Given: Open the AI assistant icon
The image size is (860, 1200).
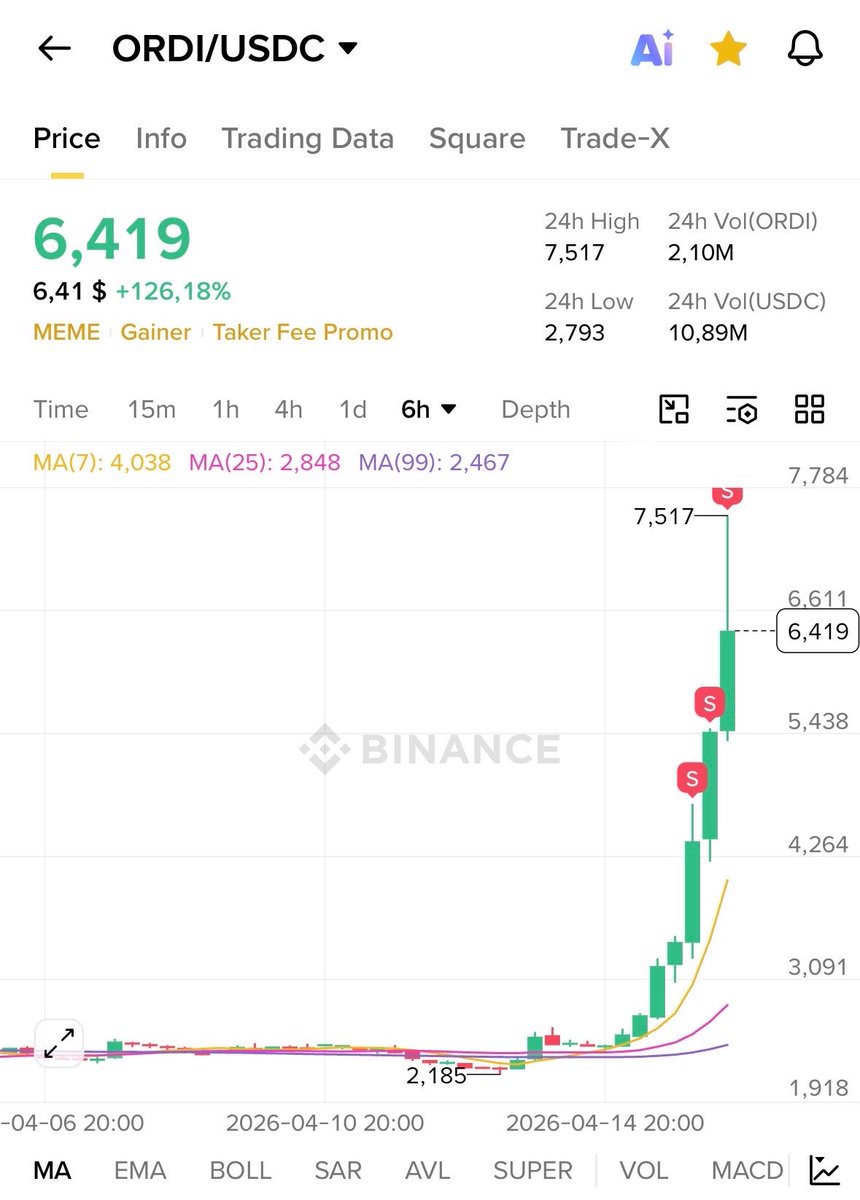Looking at the screenshot, I should (652, 48).
